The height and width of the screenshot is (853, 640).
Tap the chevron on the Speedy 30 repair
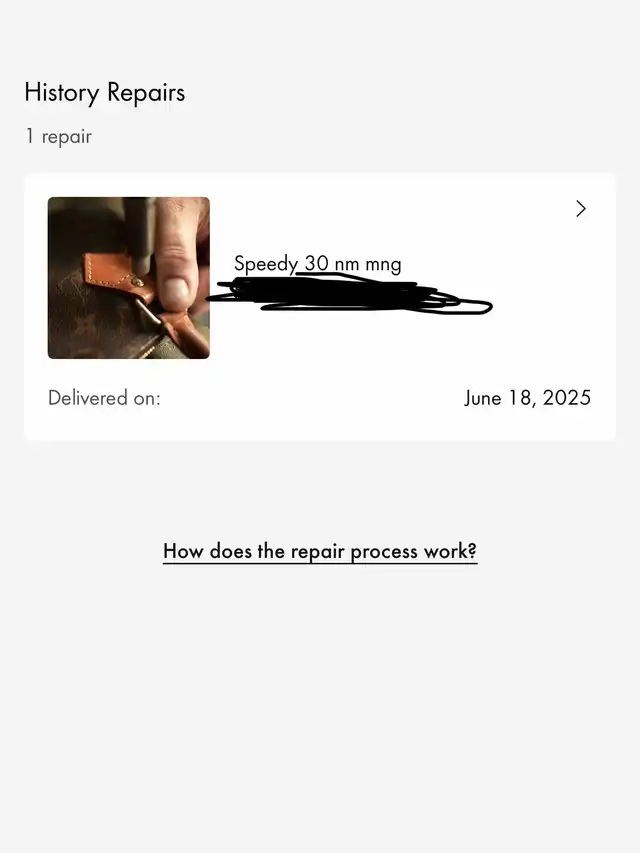click(x=581, y=209)
